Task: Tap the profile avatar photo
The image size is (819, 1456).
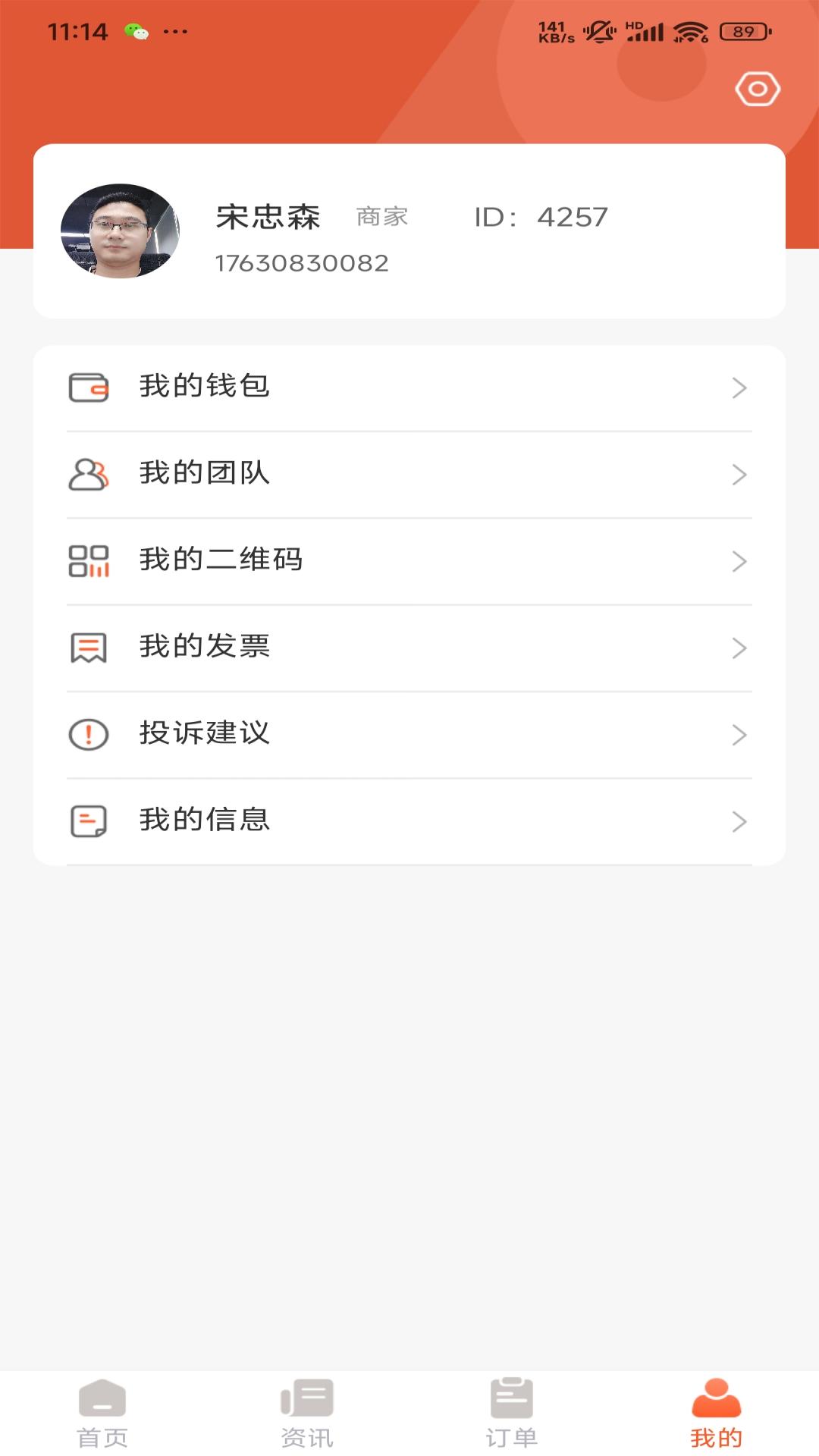Action: click(x=120, y=231)
